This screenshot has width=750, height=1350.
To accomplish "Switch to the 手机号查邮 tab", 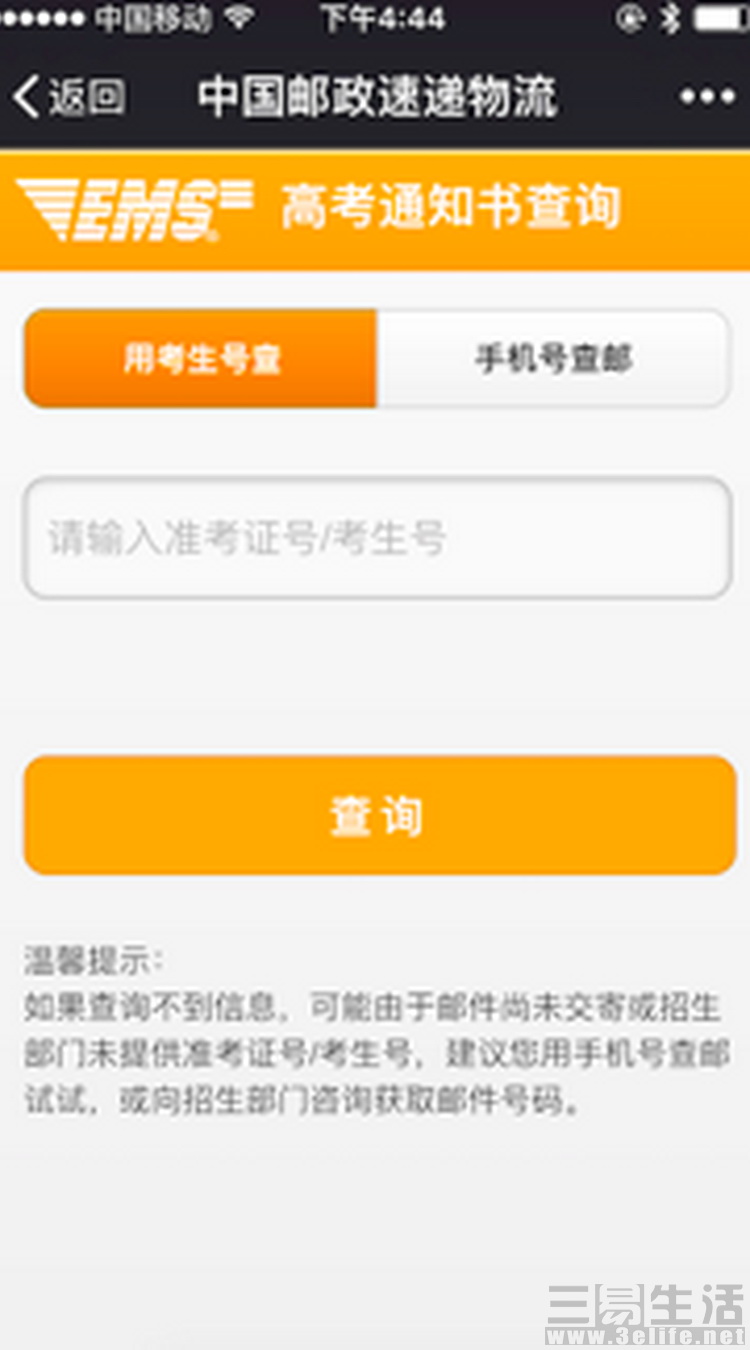I will click(x=553, y=359).
